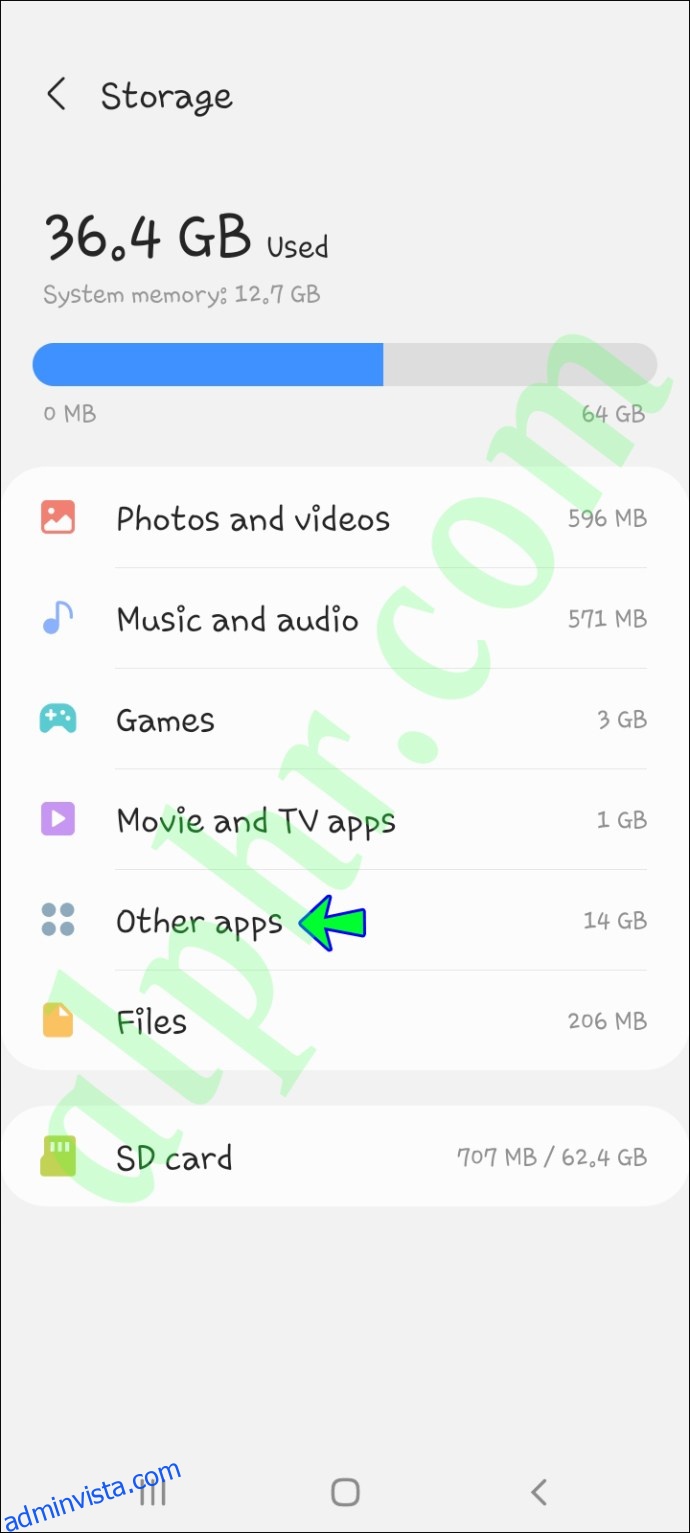Open Music and audio storage
Viewport: 690px width, 1533px height.
pos(345,619)
